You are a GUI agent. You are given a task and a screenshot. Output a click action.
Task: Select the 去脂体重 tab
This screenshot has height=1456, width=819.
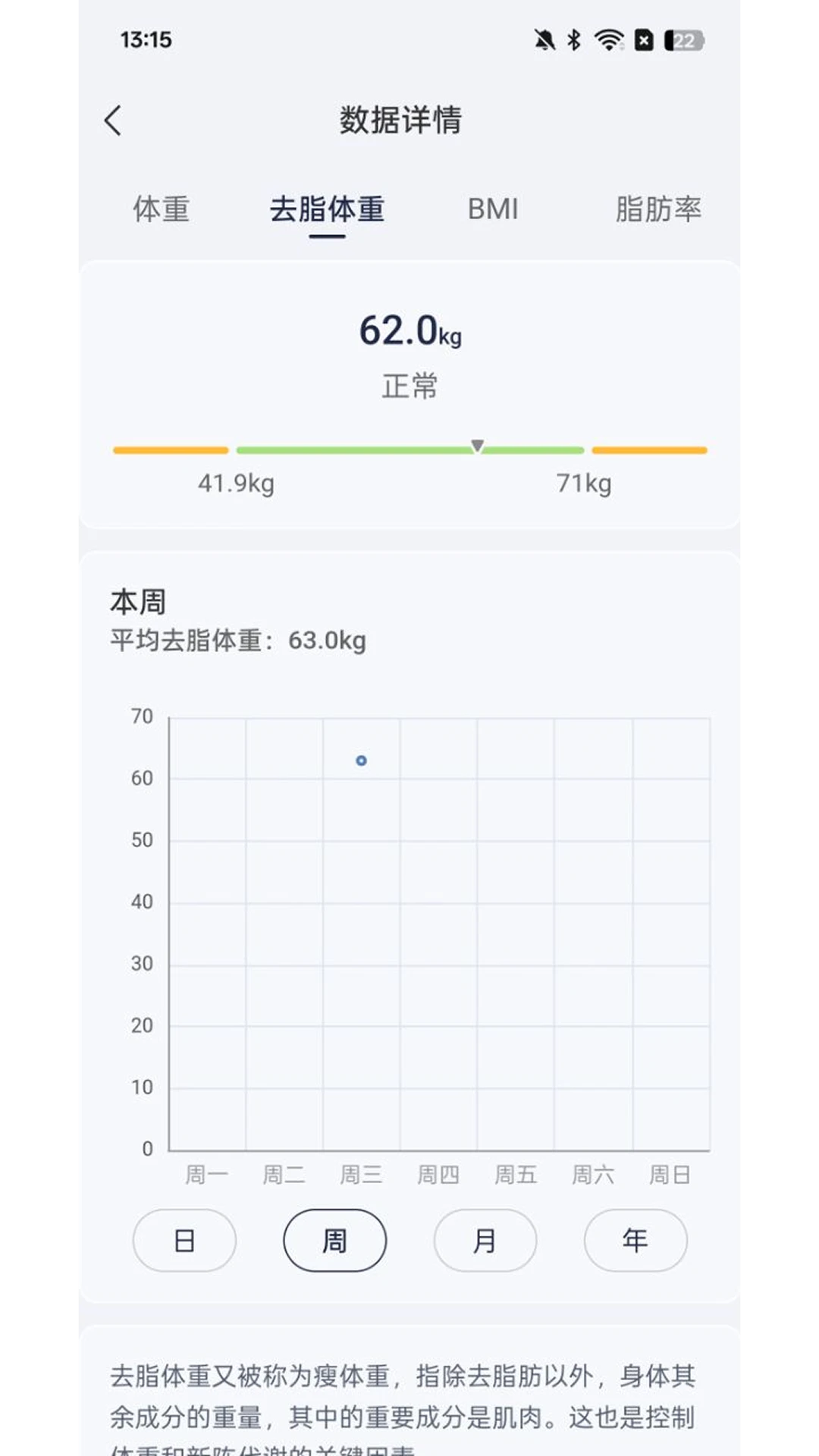(x=328, y=209)
